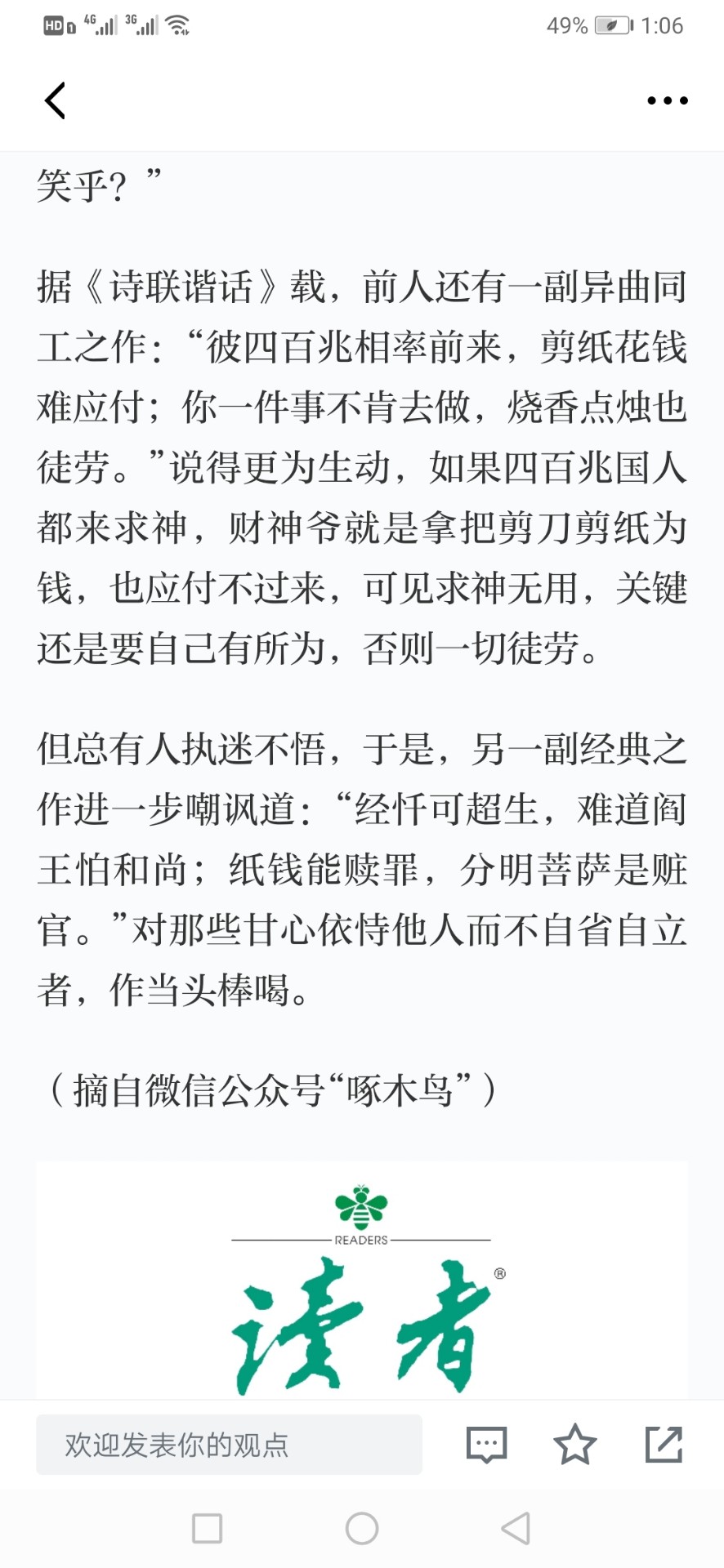Open the three-dot overflow menu
This screenshot has width=724, height=1568.
668,100
